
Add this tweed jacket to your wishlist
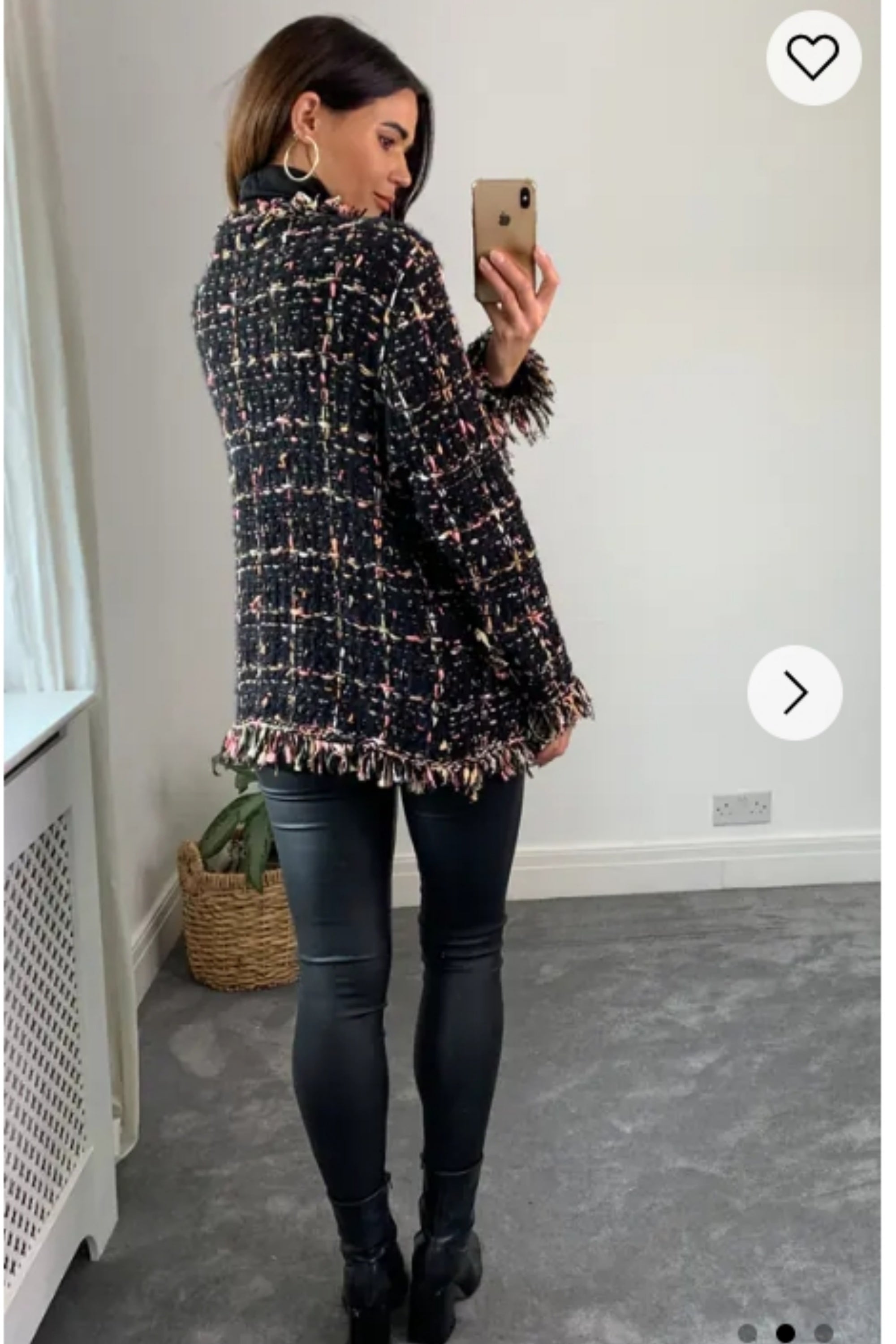click(813, 58)
